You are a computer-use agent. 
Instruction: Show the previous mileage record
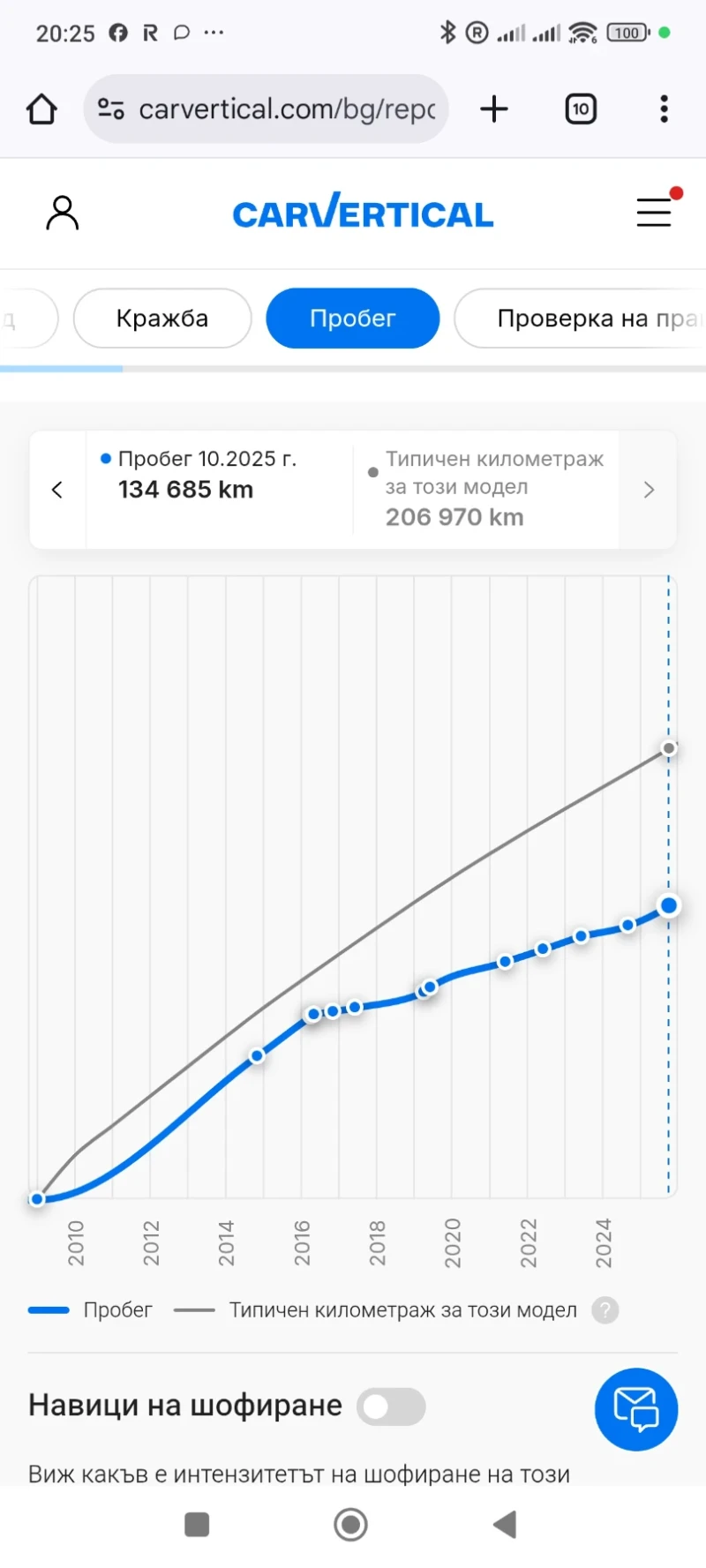point(57,490)
